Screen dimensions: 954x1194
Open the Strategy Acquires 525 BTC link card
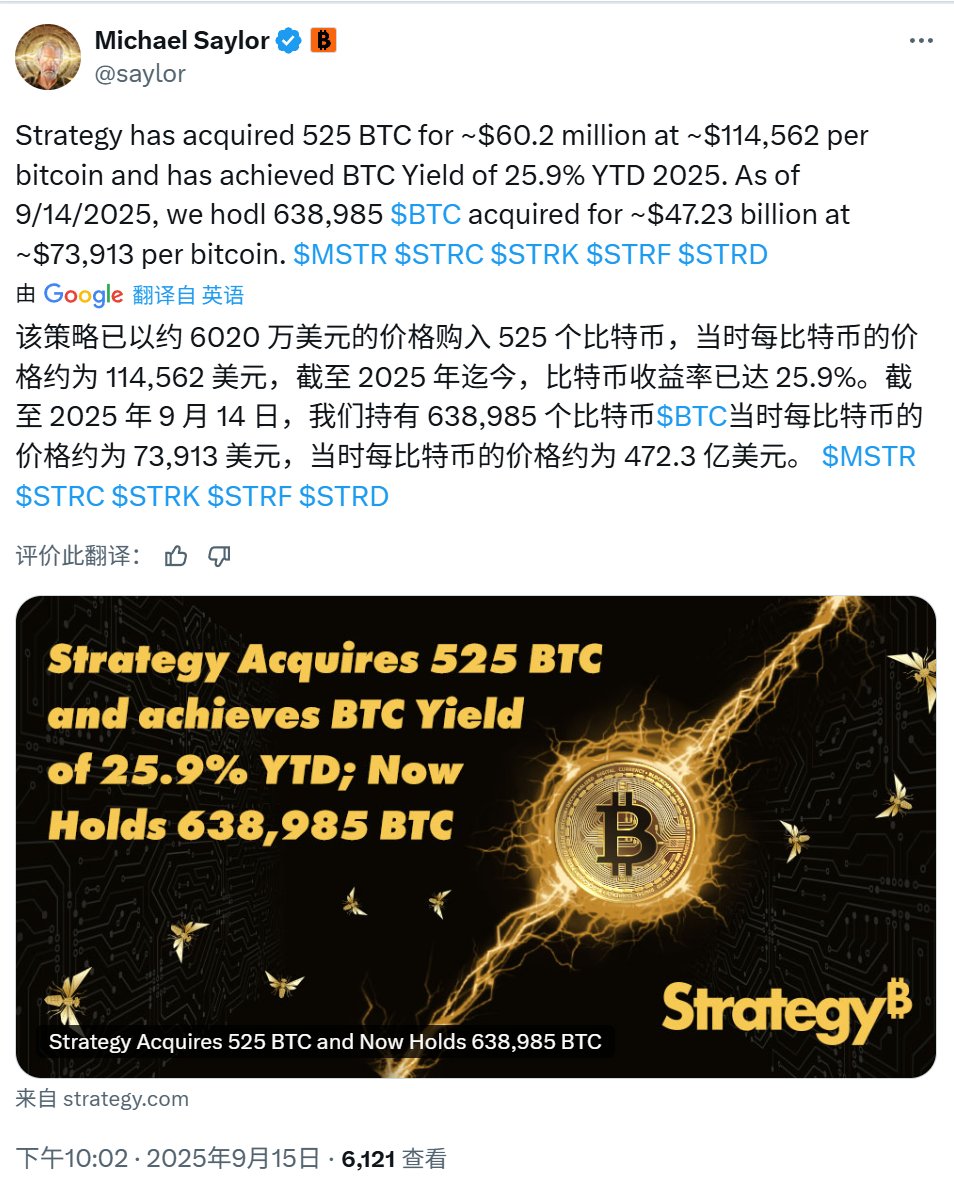(476, 836)
